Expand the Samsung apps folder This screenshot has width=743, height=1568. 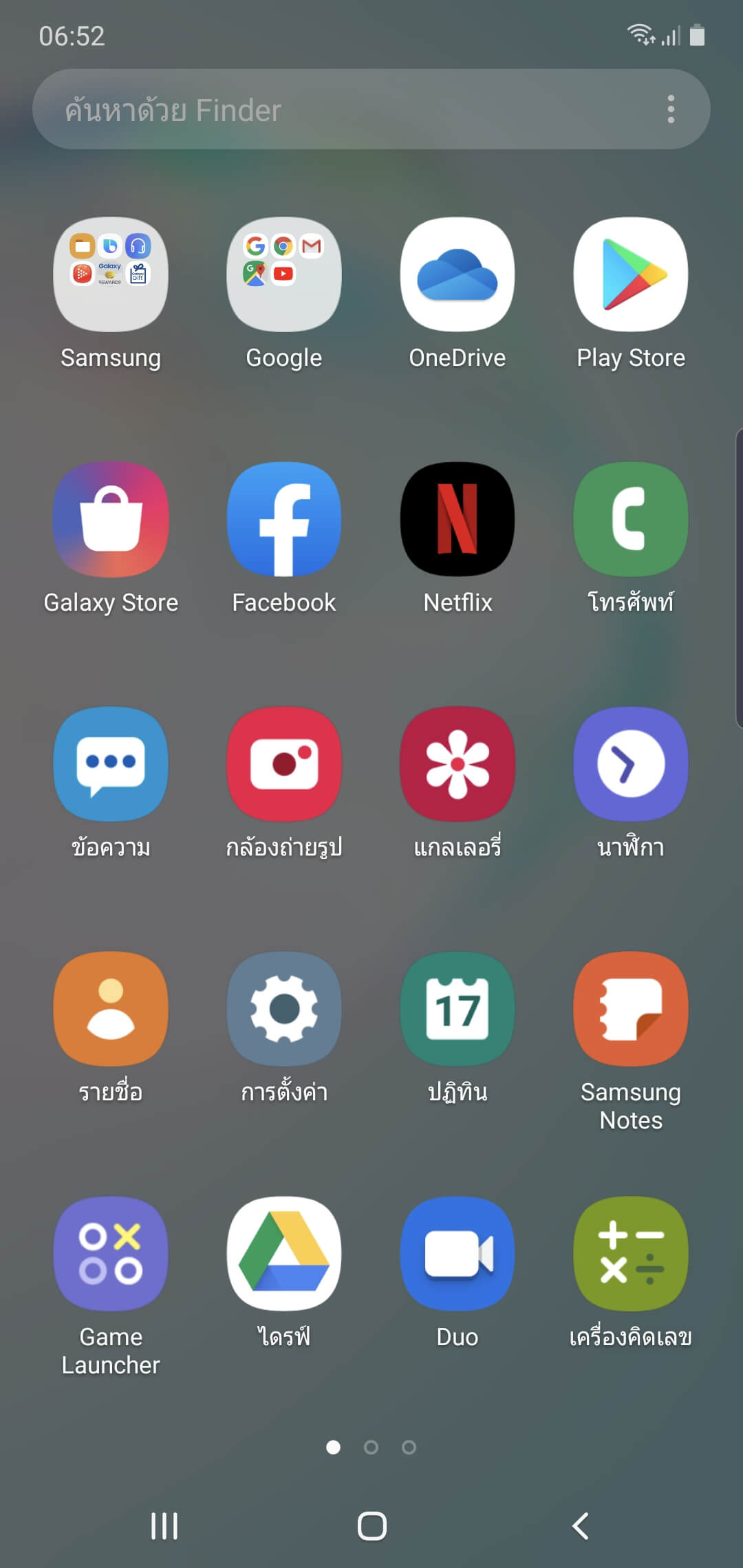click(110, 274)
